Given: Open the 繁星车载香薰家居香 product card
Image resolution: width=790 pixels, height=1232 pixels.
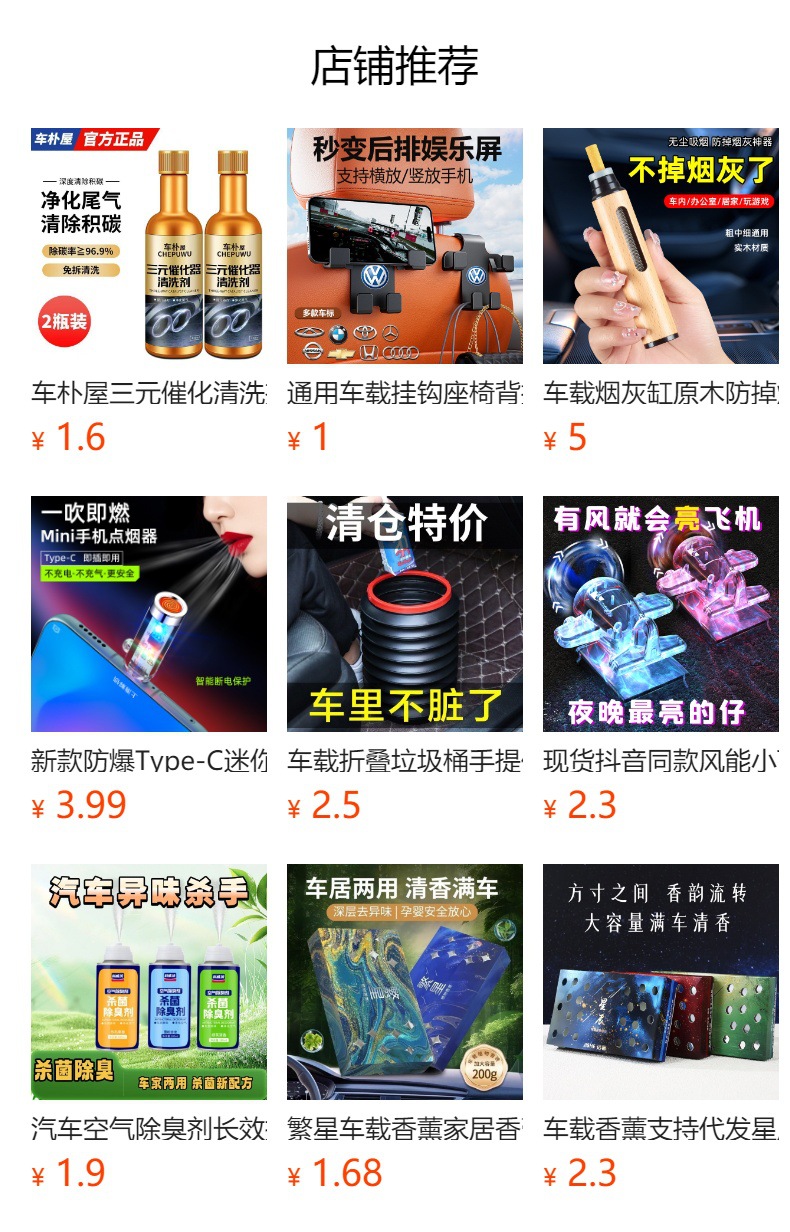Looking at the screenshot, I should [x=405, y=1028].
